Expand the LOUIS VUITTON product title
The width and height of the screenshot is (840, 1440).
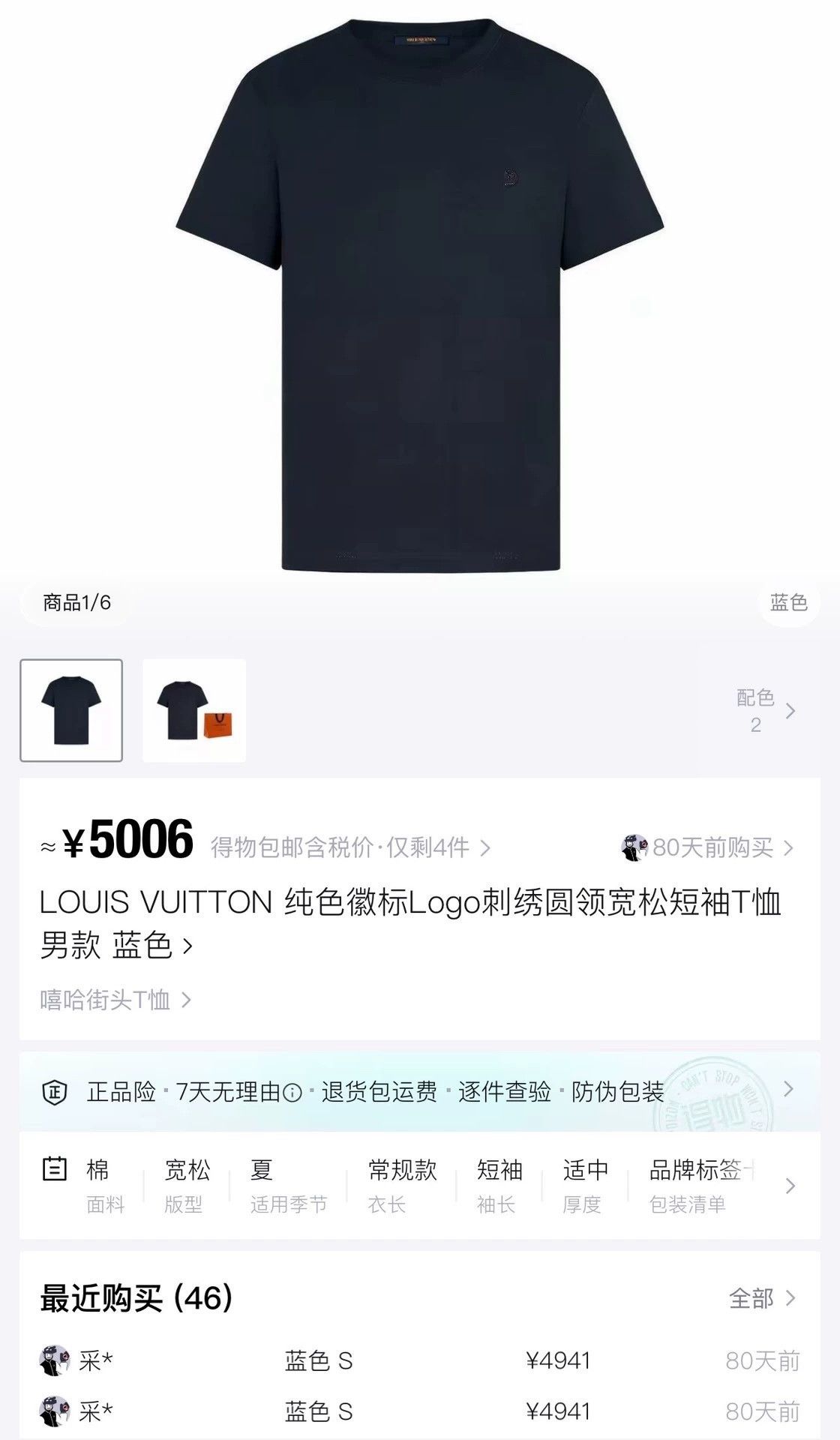click(x=410, y=923)
